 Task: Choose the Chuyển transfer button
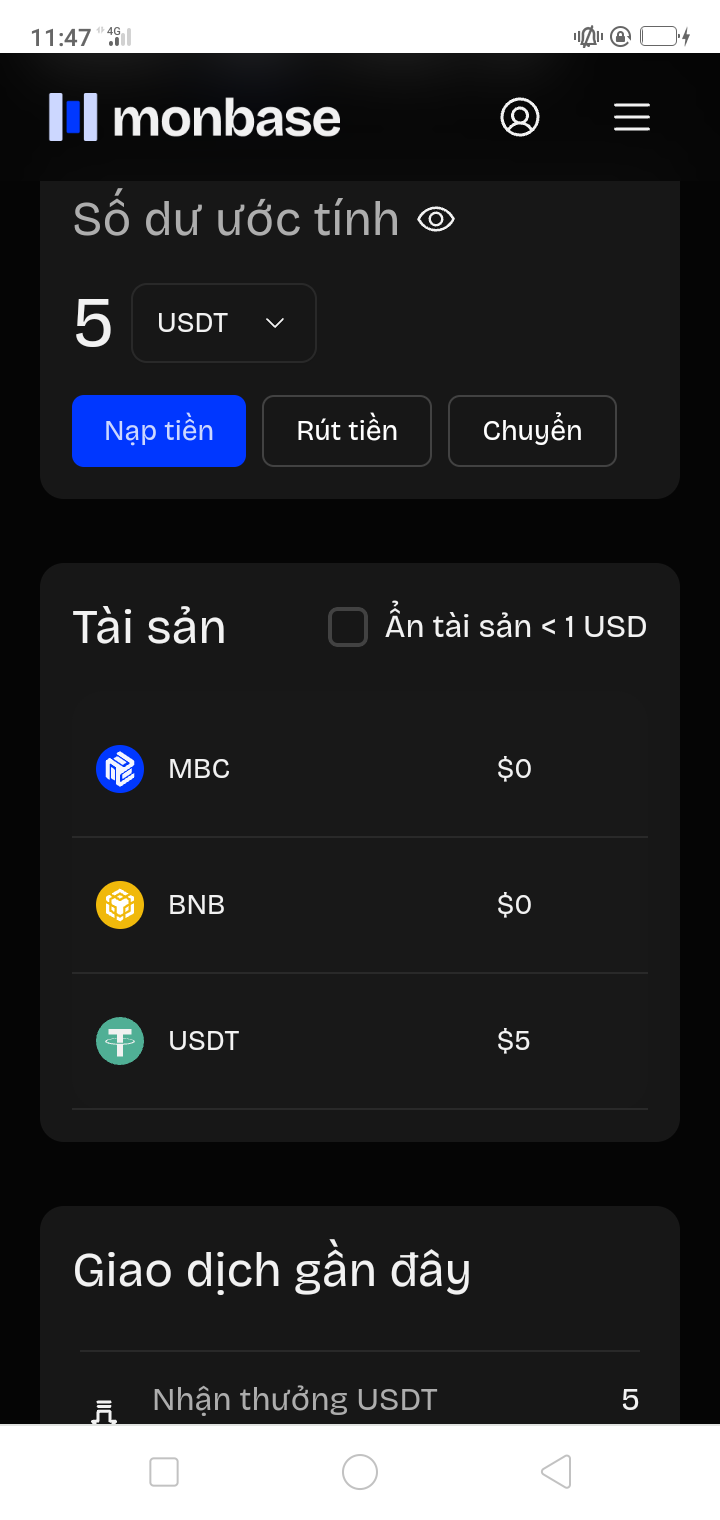coord(532,431)
